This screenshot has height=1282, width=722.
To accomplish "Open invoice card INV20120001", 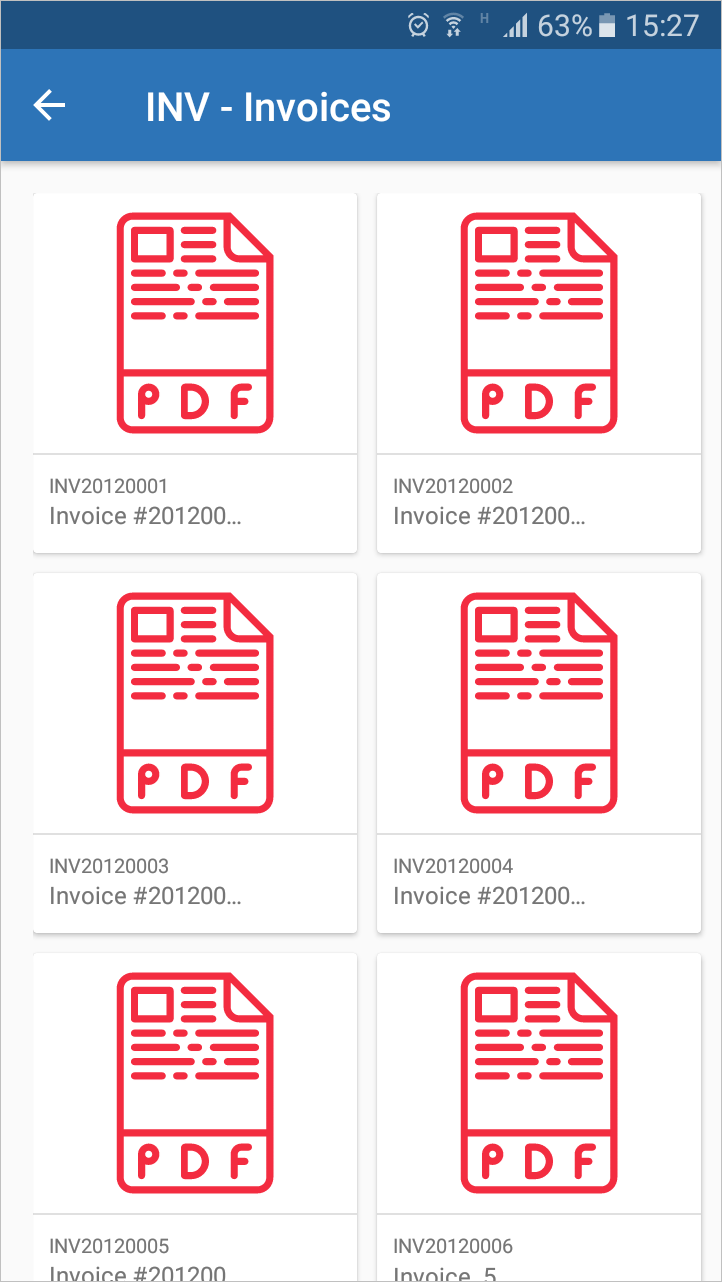I will click(x=195, y=373).
